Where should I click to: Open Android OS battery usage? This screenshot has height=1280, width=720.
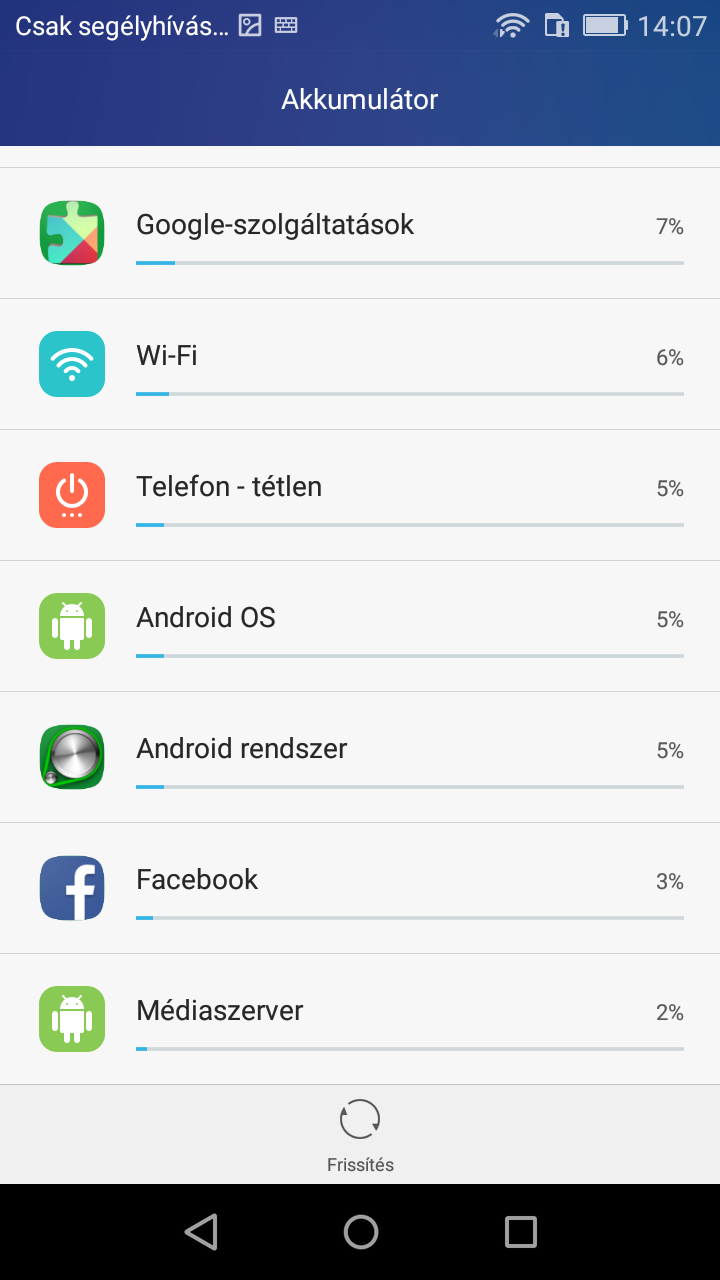click(x=360, y=626)
